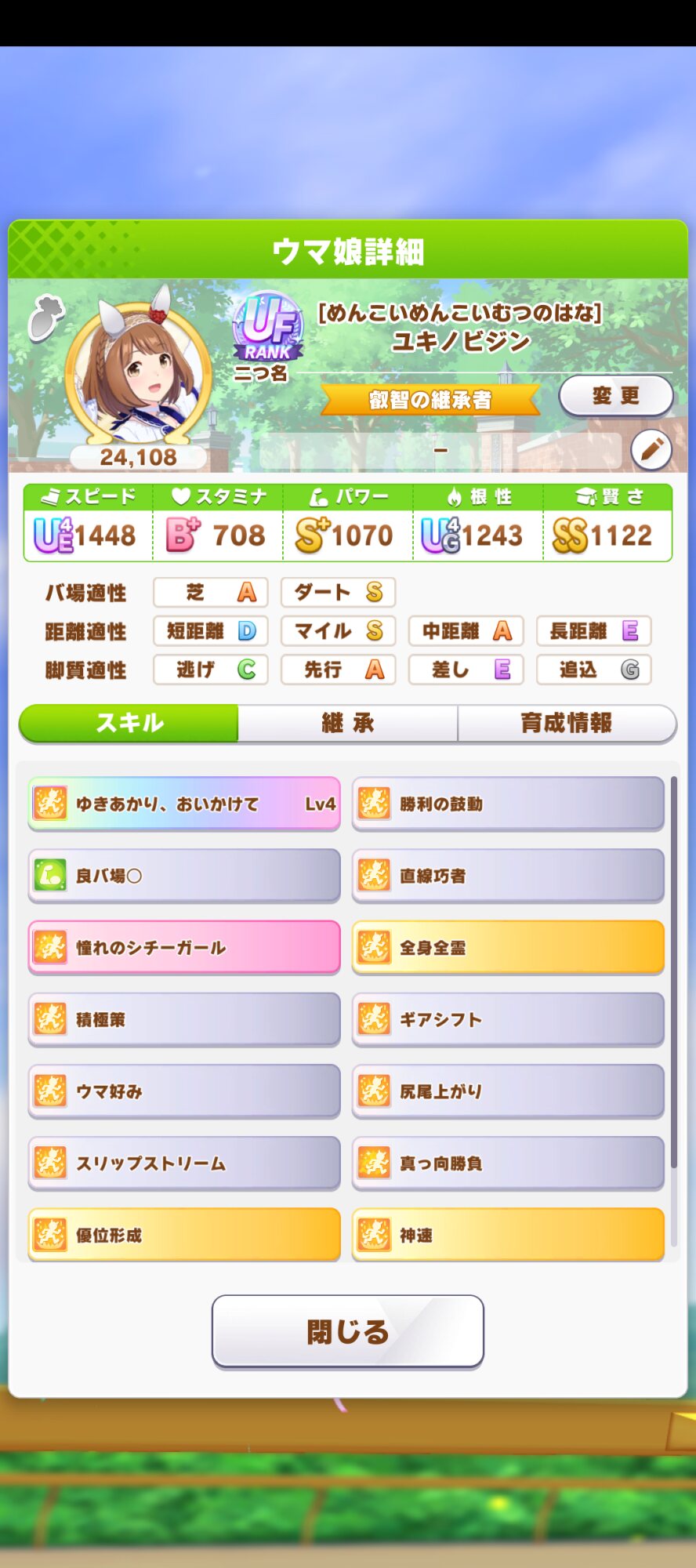The image size is (696, 1568).
Task: Open skill 憧れのシチーガール
Action: pyautogui.click(x=184, y=947)
